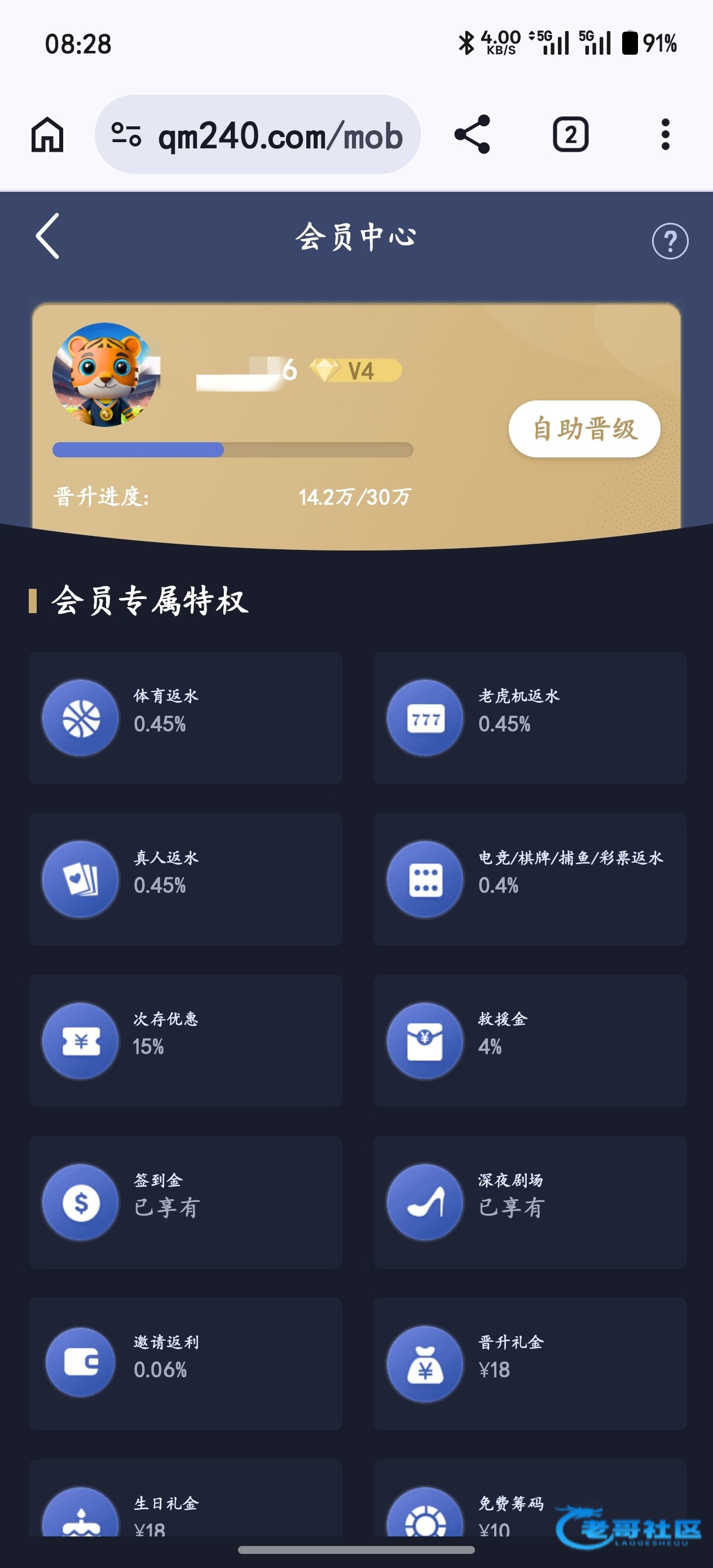Screen dimensions: 713x1568
Task: Go back from 会员中心 page
Action: click(47, 236)
